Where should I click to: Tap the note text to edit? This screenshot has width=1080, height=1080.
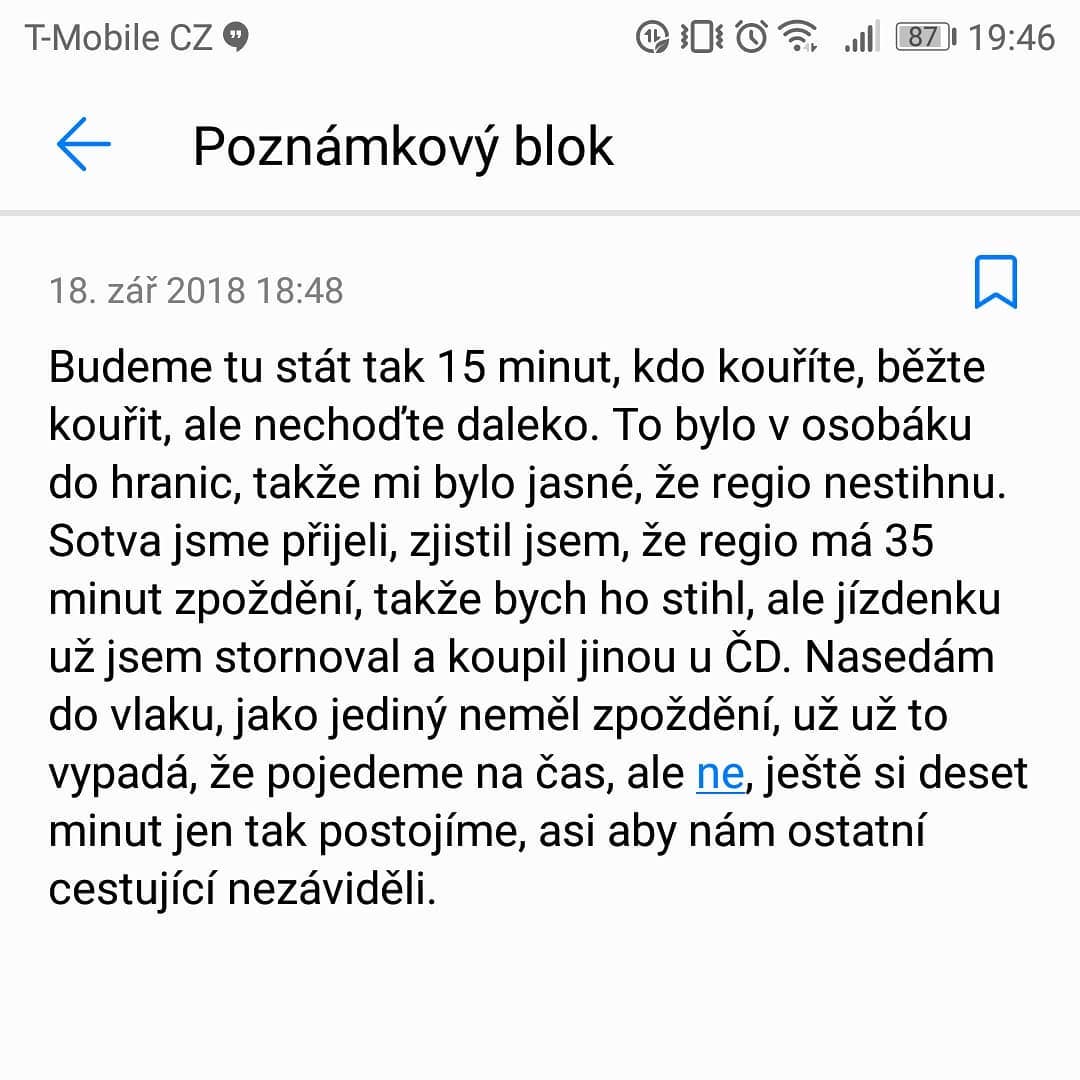tap(500, 600)
